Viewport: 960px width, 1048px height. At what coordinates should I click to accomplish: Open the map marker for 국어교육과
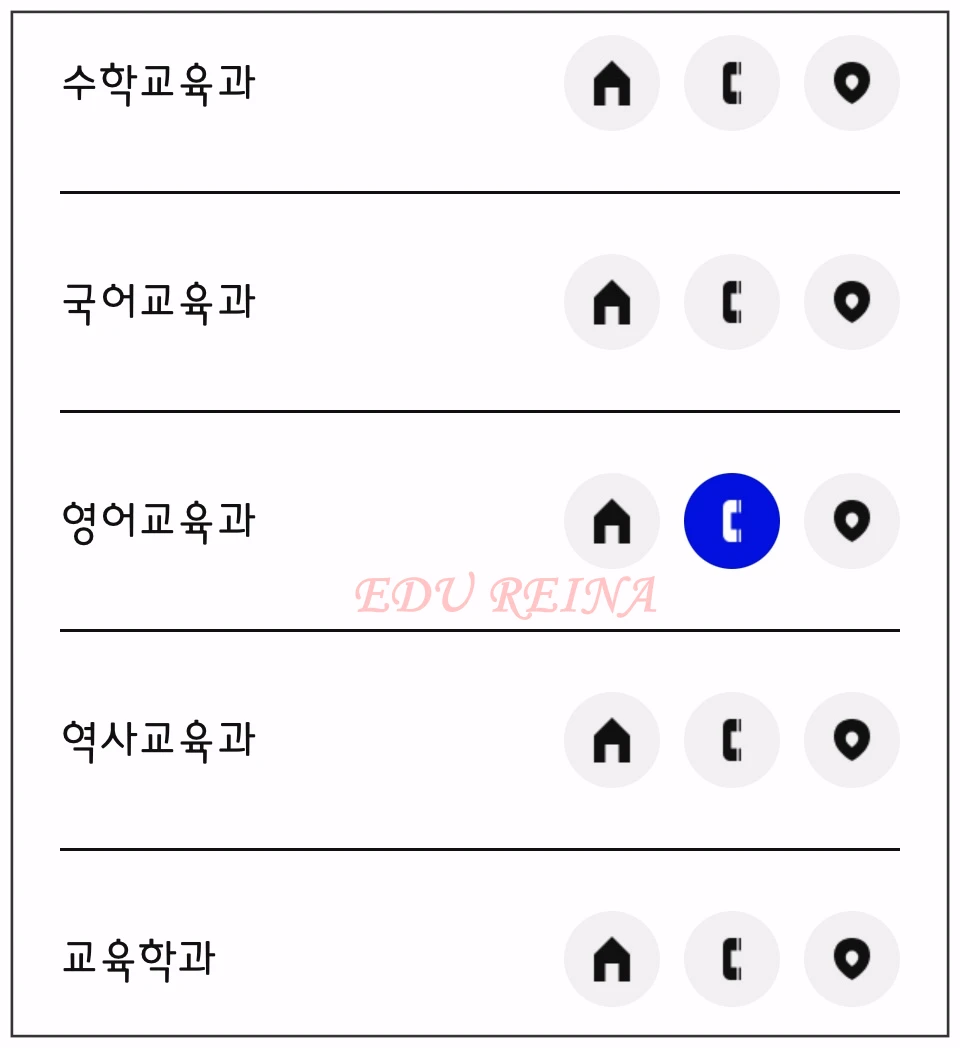pyautogui.click(x=851, y=302)
